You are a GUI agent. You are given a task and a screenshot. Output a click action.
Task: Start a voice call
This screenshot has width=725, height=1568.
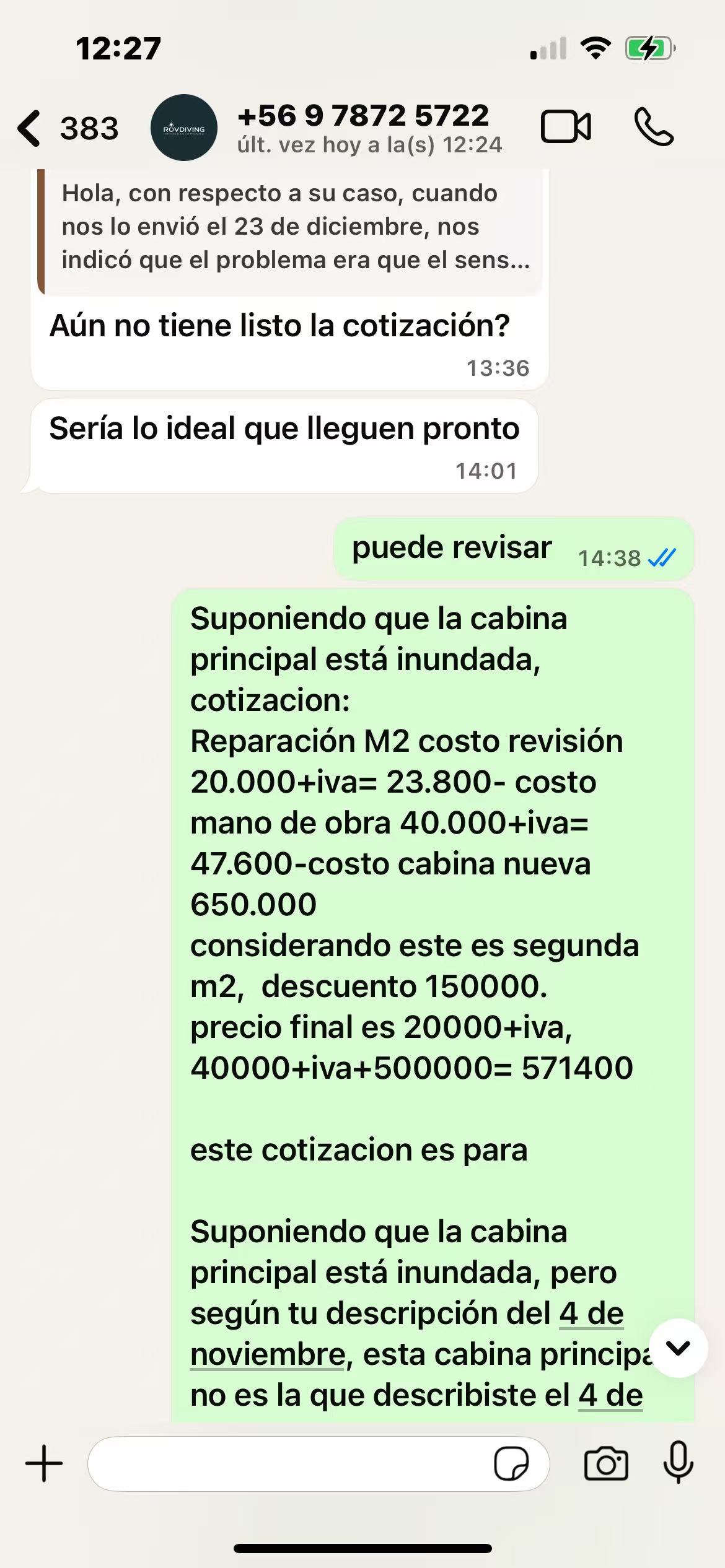[653, 127]
